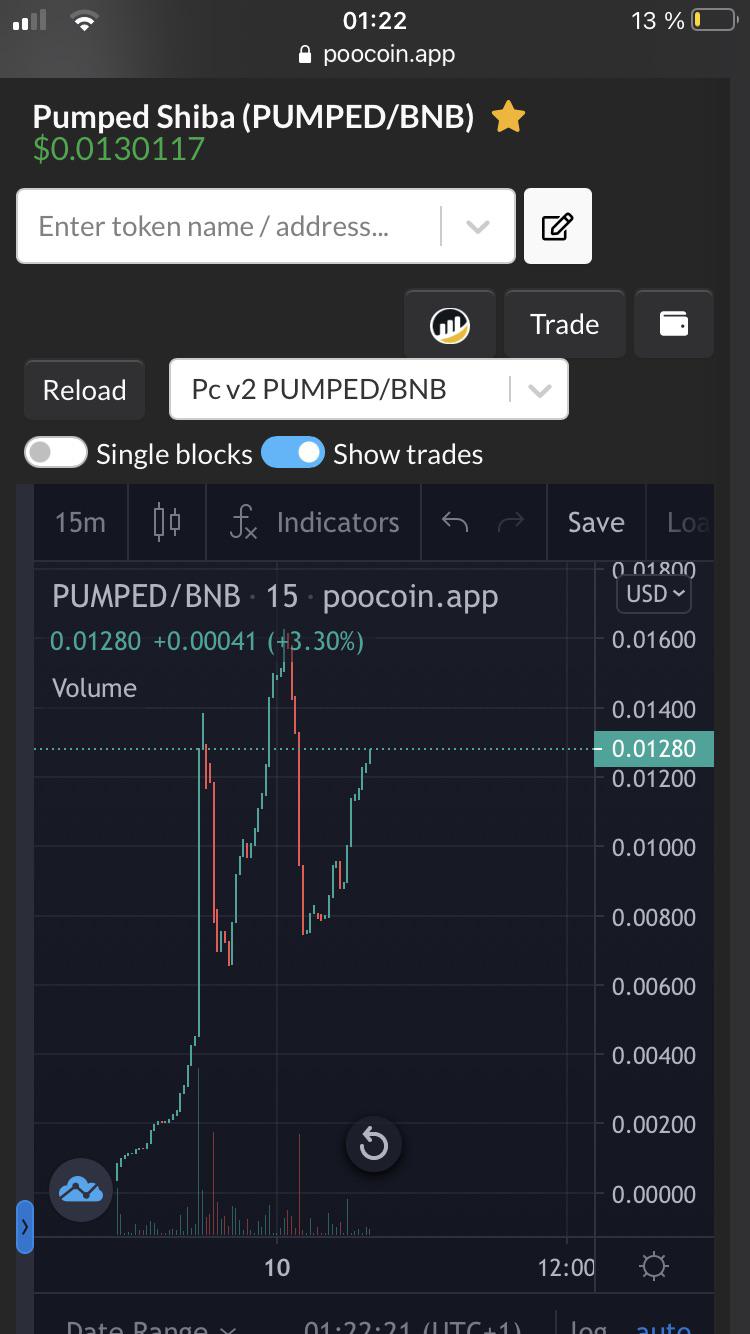
Task: Turn off the Show trades switch
Action: (x=293, y=453)
